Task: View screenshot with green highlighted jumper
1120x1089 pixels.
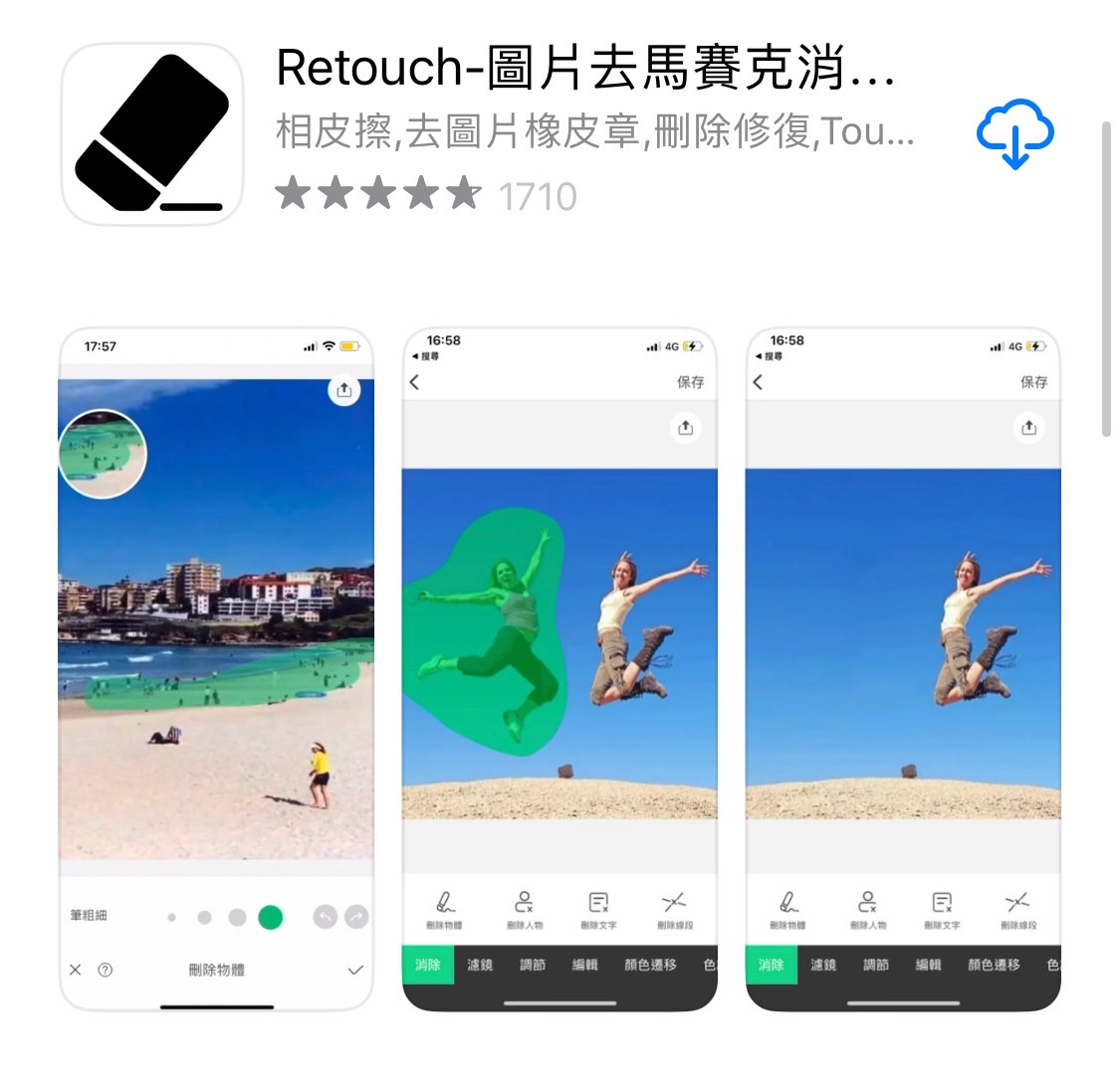Action: point(560,667)
